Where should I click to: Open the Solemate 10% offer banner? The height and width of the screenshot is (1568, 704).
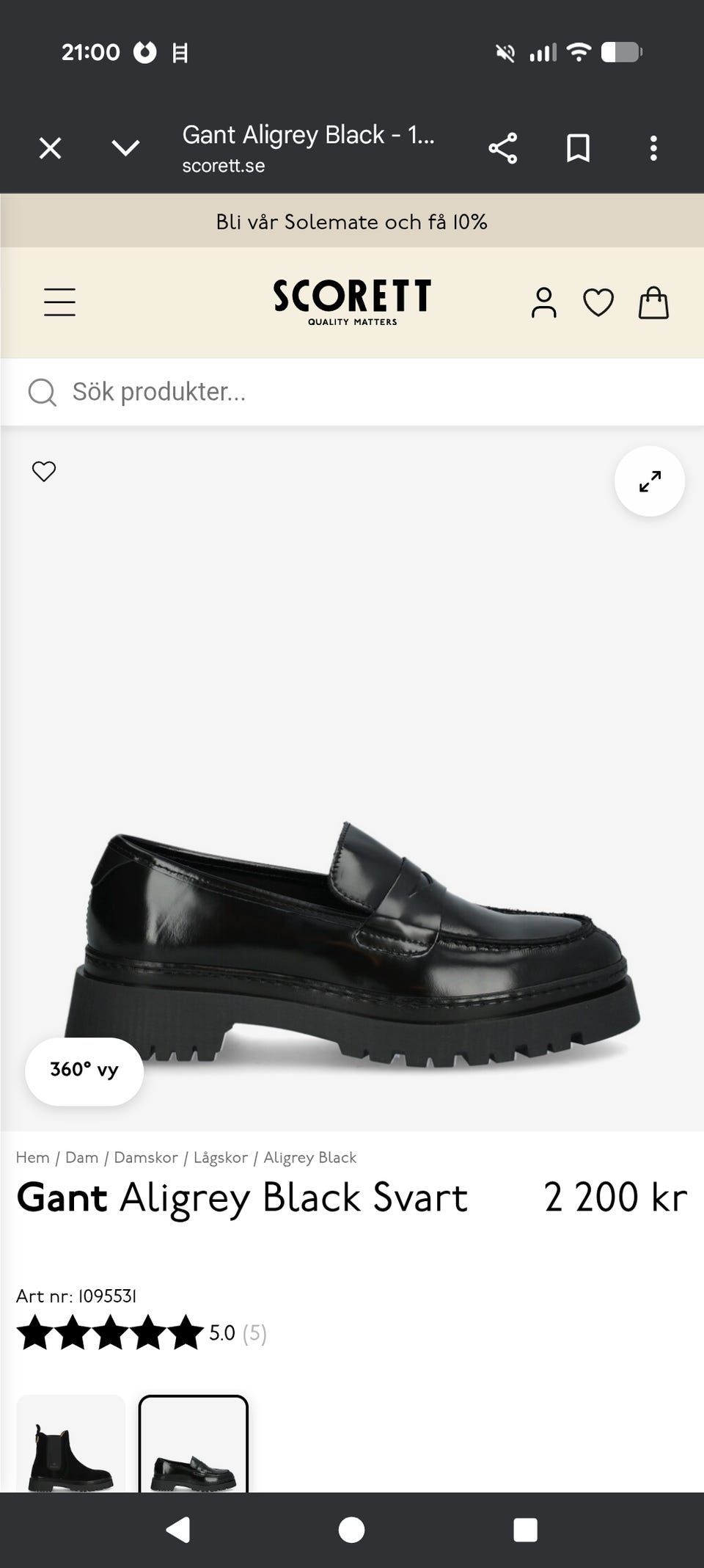tap(352, 222)
